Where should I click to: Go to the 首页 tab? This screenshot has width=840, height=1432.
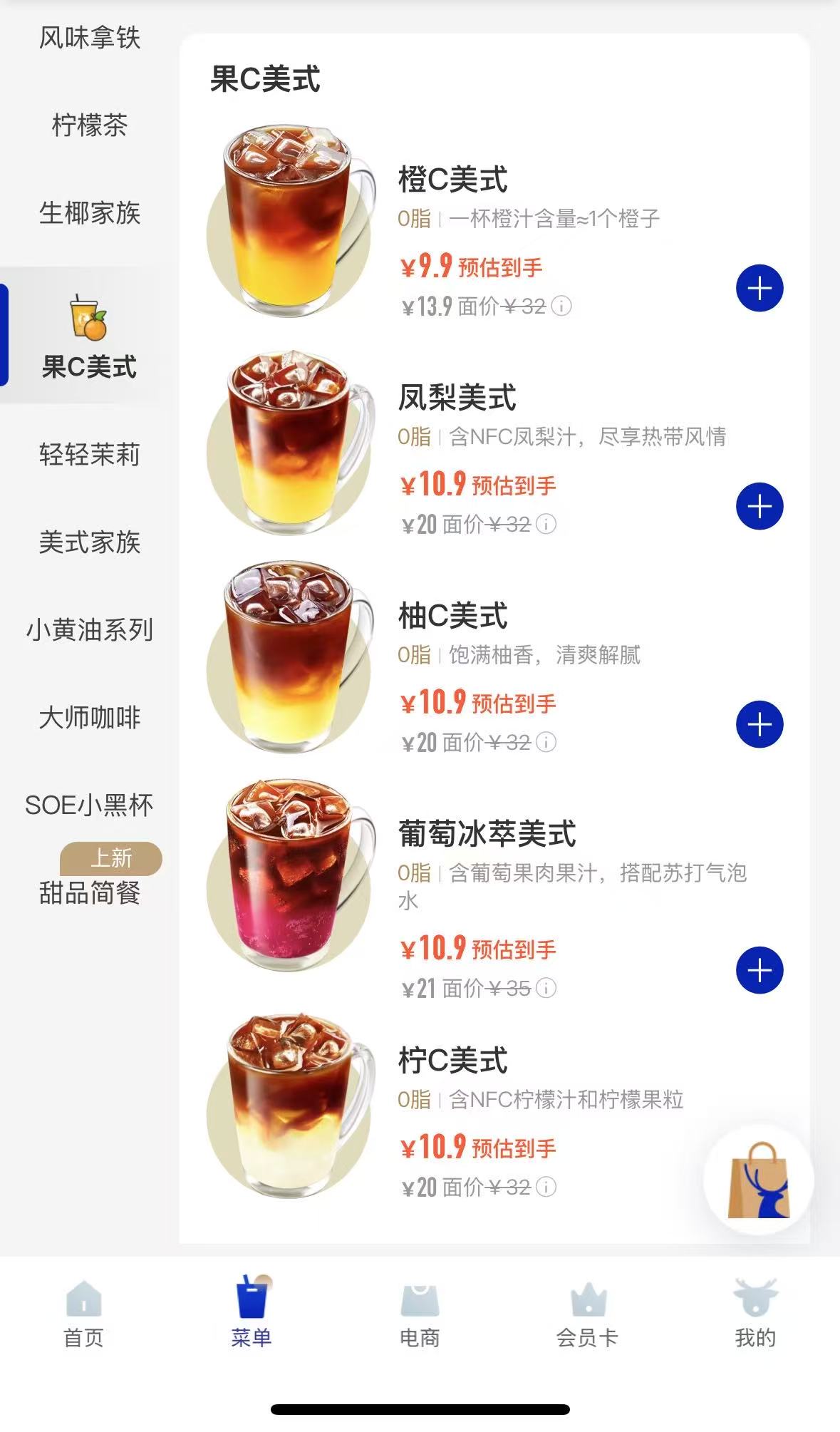[84, 1315]
